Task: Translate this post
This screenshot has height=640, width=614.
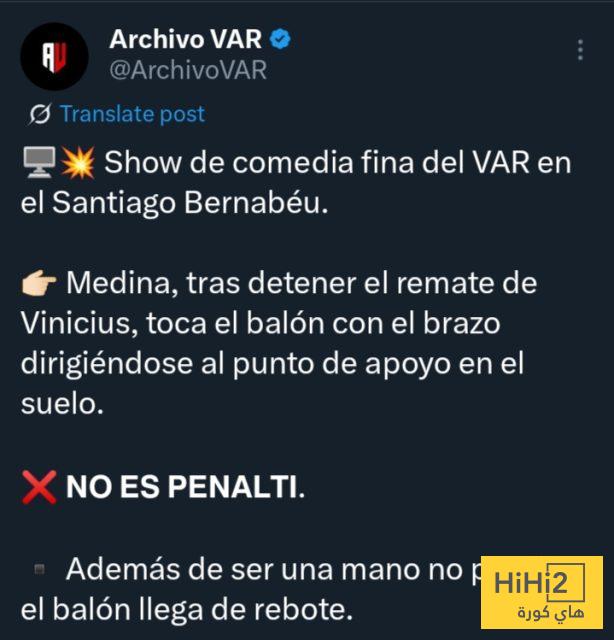Action: point(131,114)
